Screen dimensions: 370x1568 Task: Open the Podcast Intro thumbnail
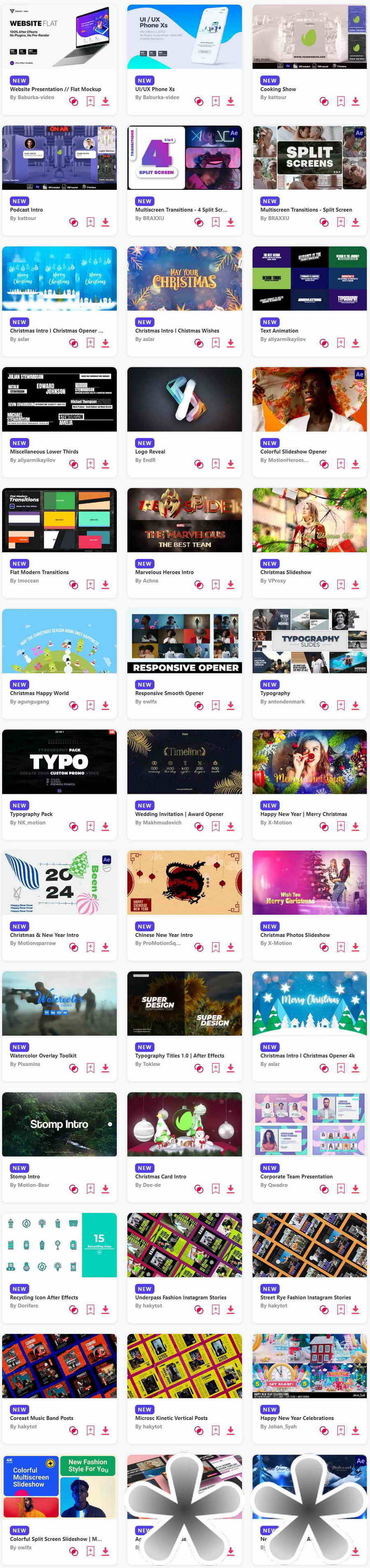point(59,158)
